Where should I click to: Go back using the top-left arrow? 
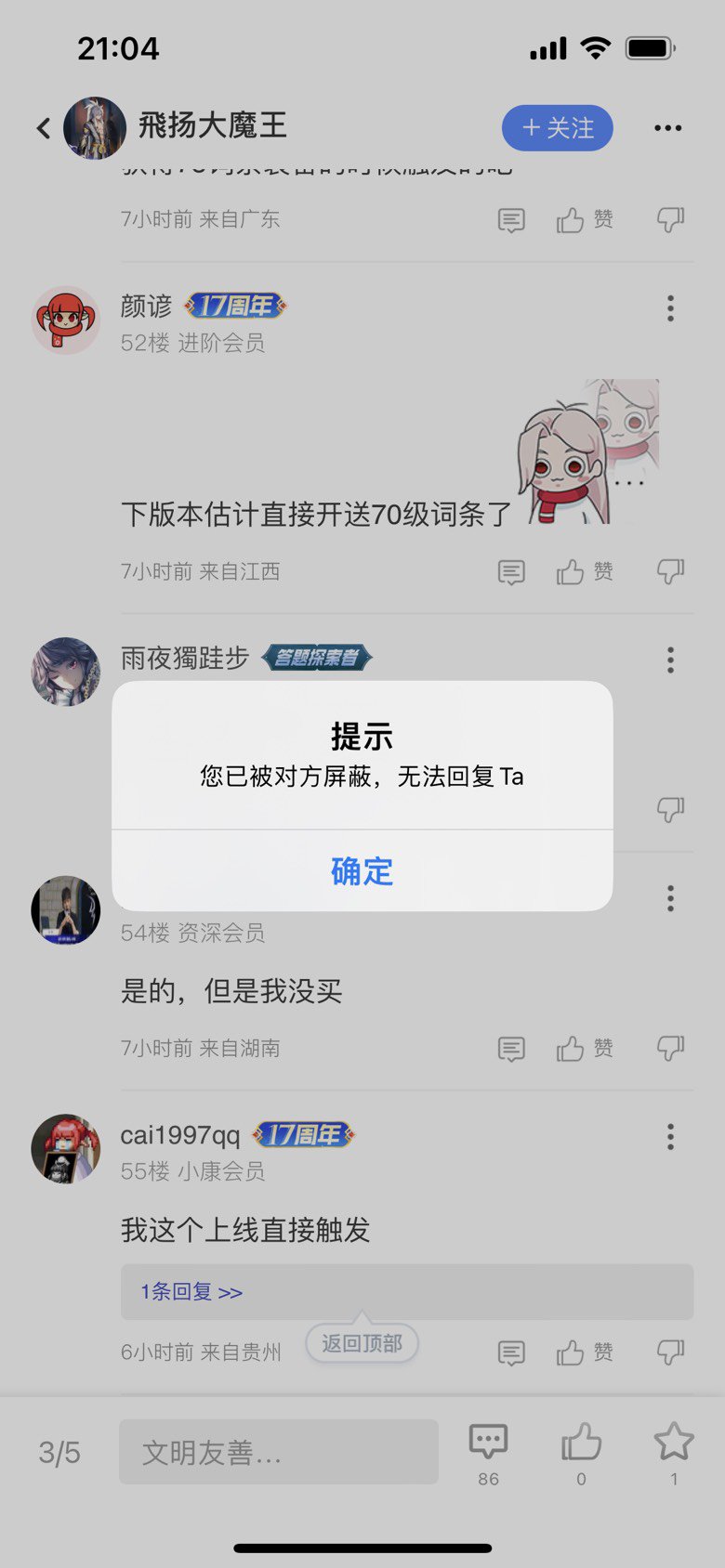[43, 128]
